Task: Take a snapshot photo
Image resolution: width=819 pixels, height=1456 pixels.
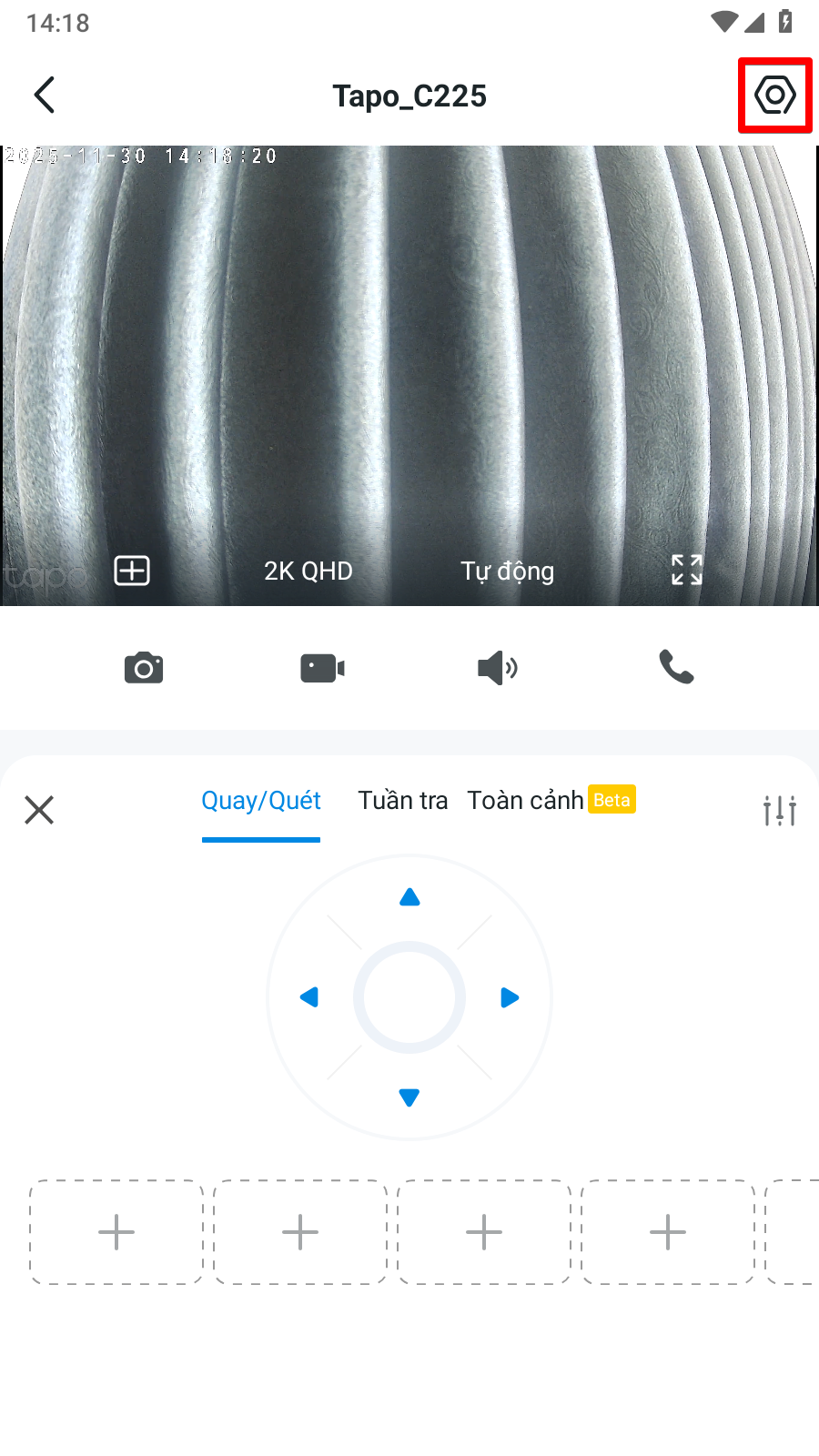Action: [144, 668]
